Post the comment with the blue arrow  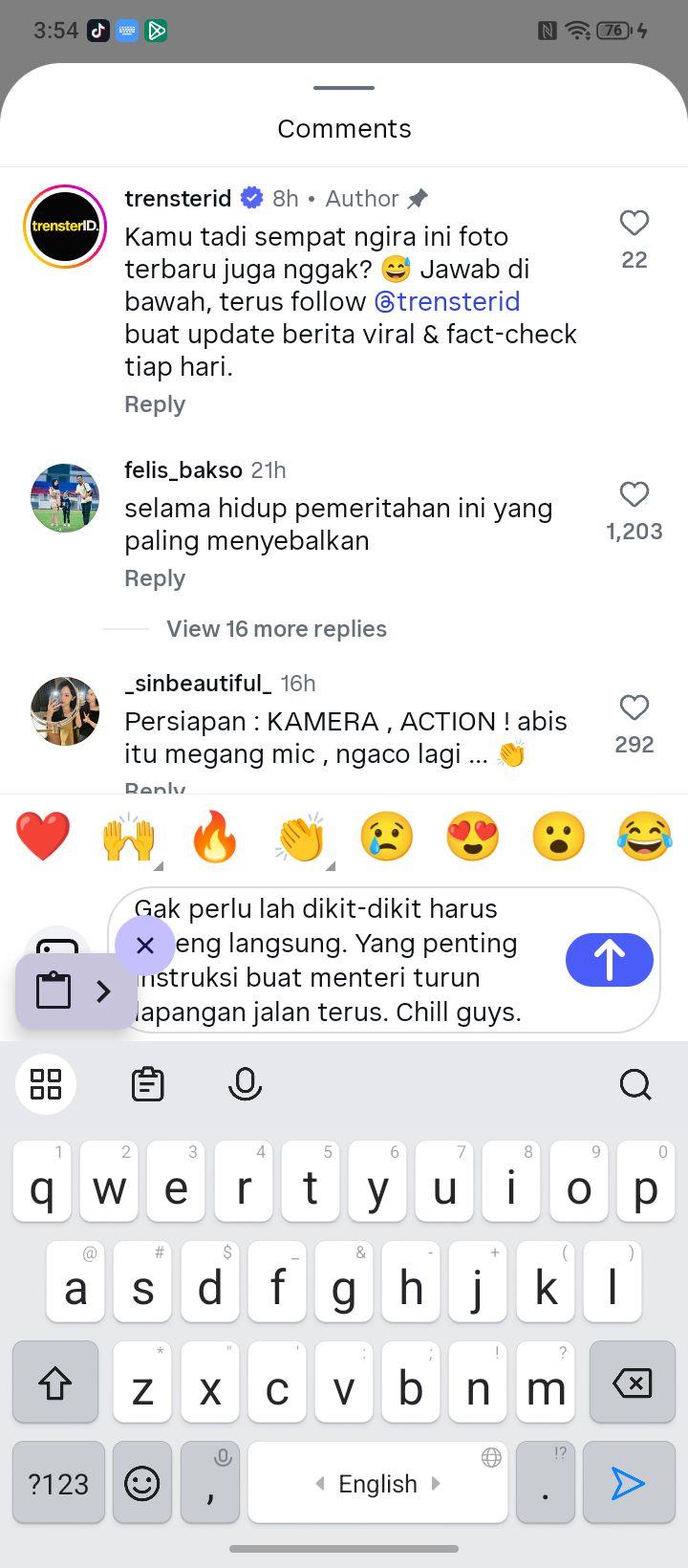pyautogui.click(x=610, y=960)
